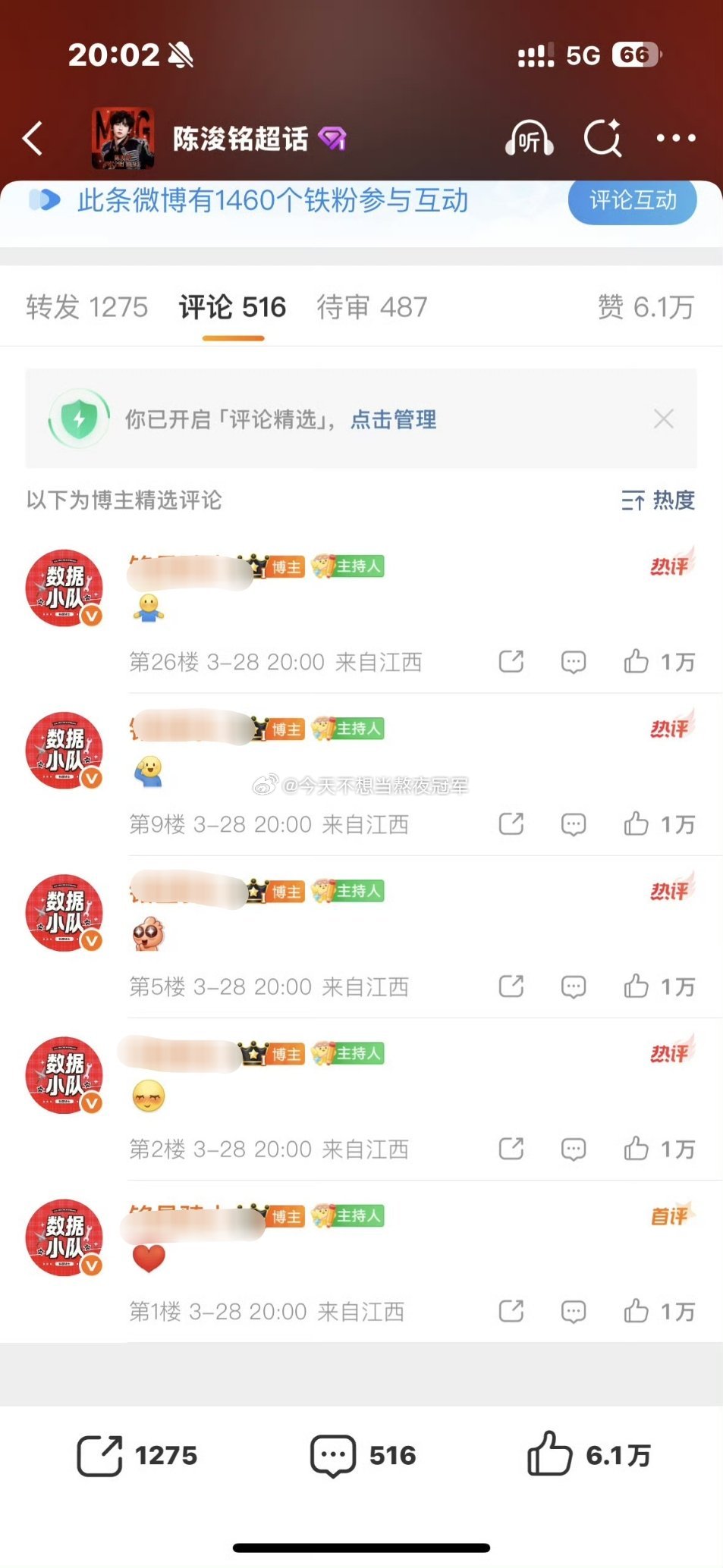Toggle like on the 第5楼 comment
This screenshot has width=723, height=1568.
(639, 986)
